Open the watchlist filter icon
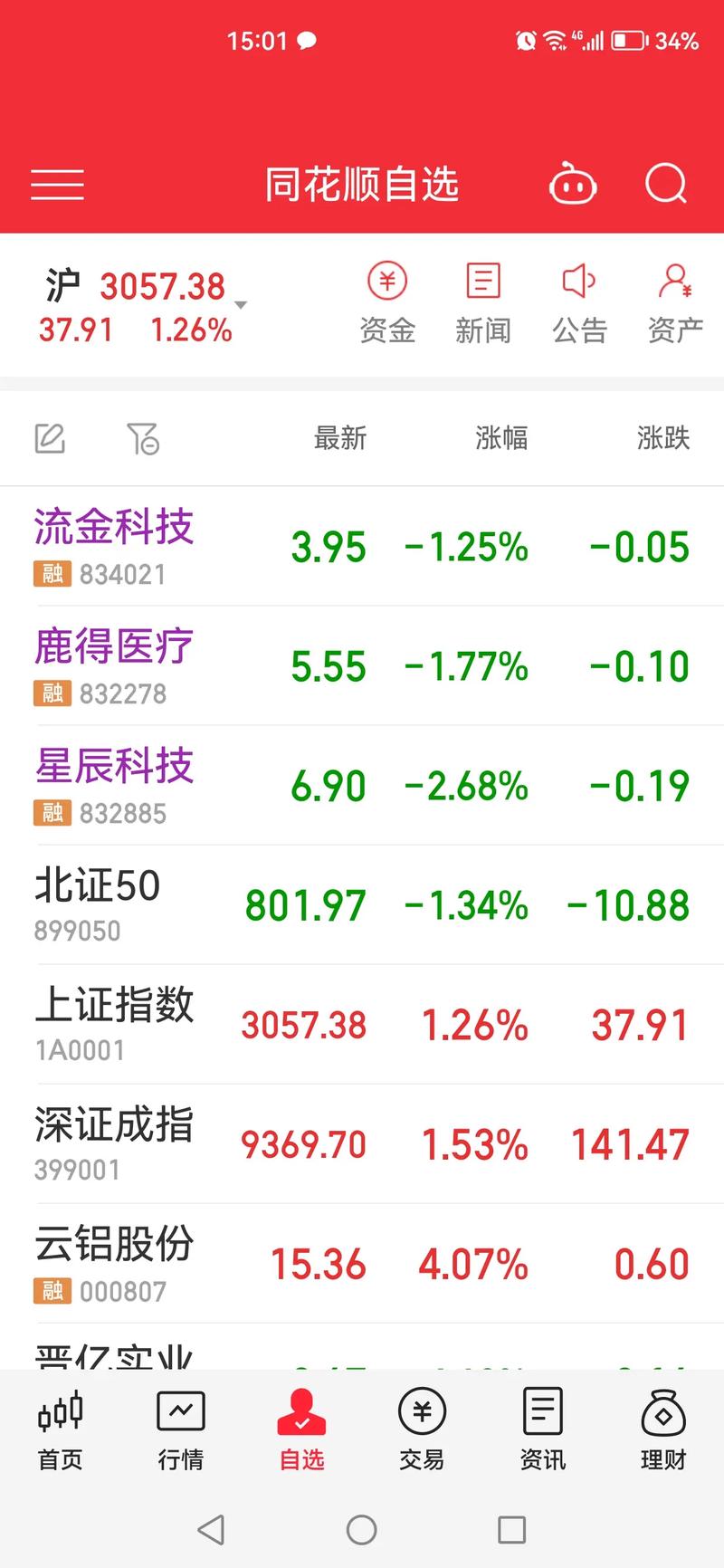Screen dimensions: 724x1568 (x=143, y=438)
